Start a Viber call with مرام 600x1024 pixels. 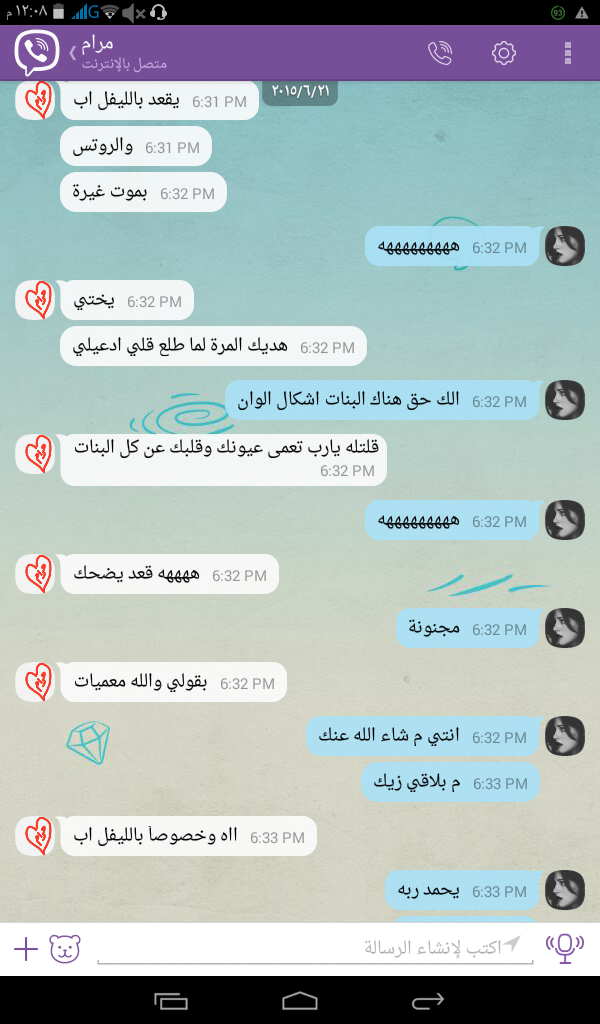[441, 53]
